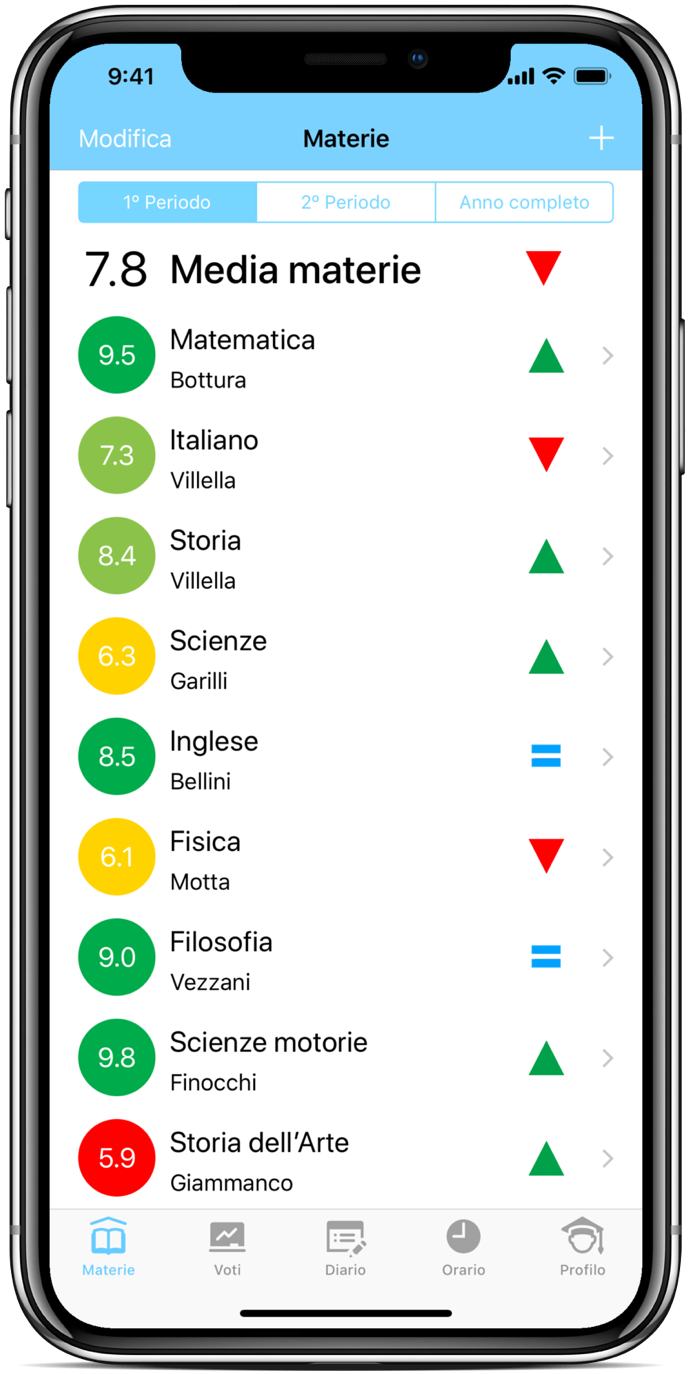This screenshot has height=1374, width=688.
Task: Open the Orario tab
Action: click(x=463, y=1248)
